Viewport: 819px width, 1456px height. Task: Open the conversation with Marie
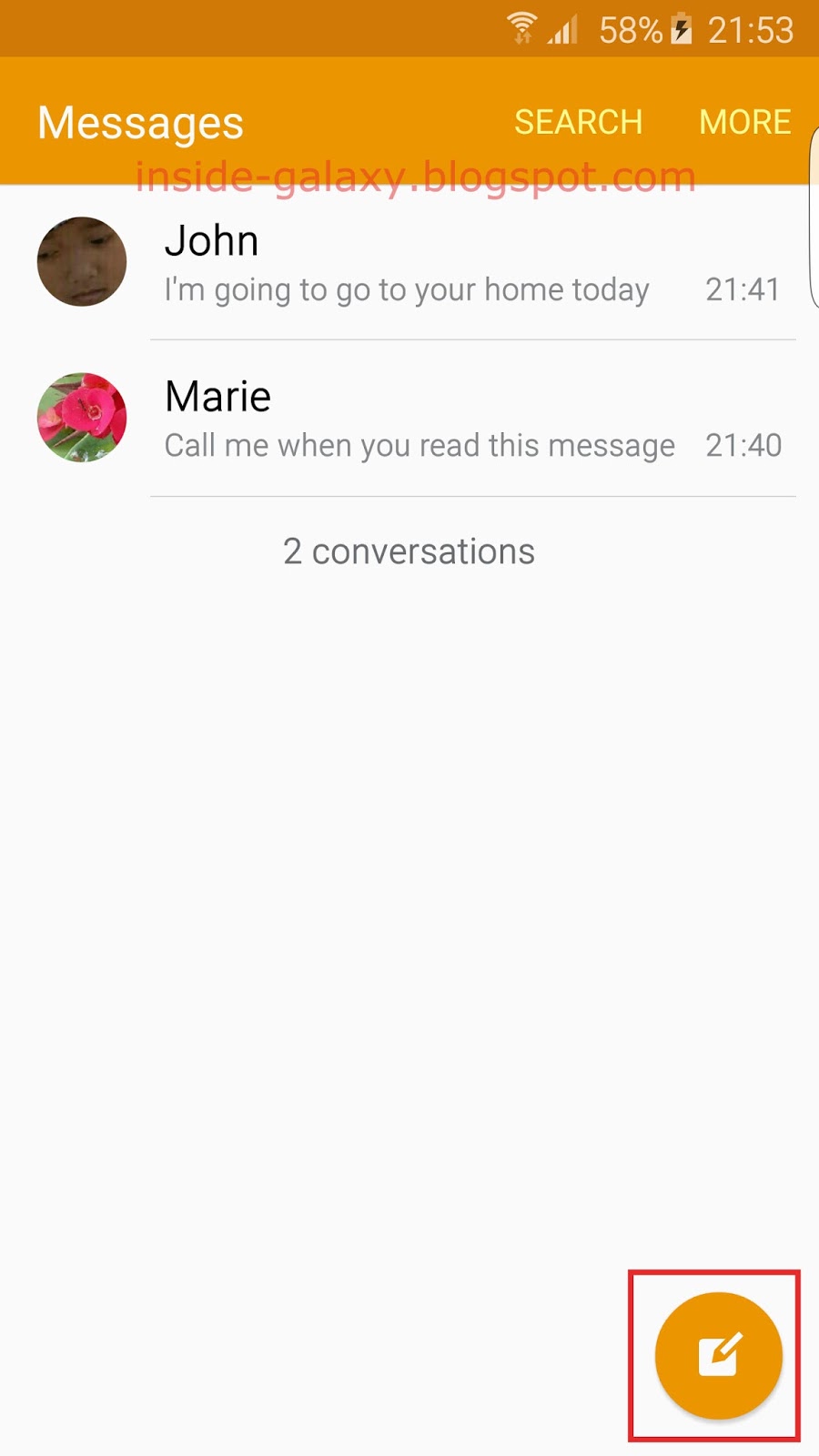455,420
